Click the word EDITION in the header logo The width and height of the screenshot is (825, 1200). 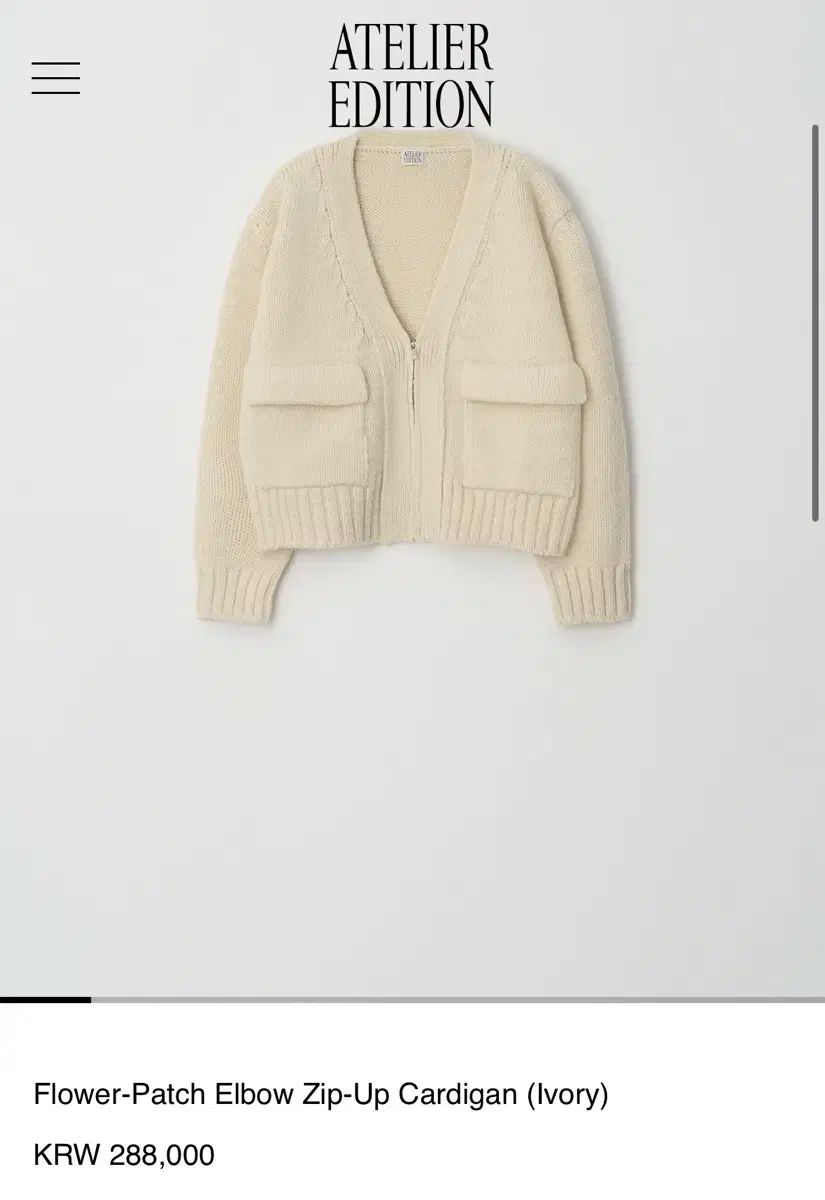coord(412,100)
